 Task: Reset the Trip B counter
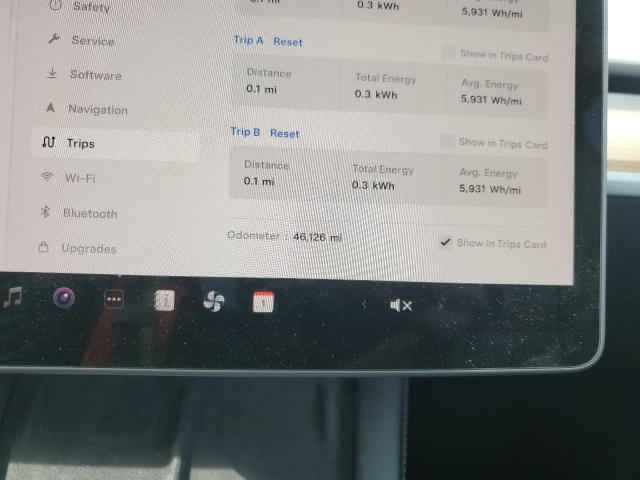click(284, 133)
